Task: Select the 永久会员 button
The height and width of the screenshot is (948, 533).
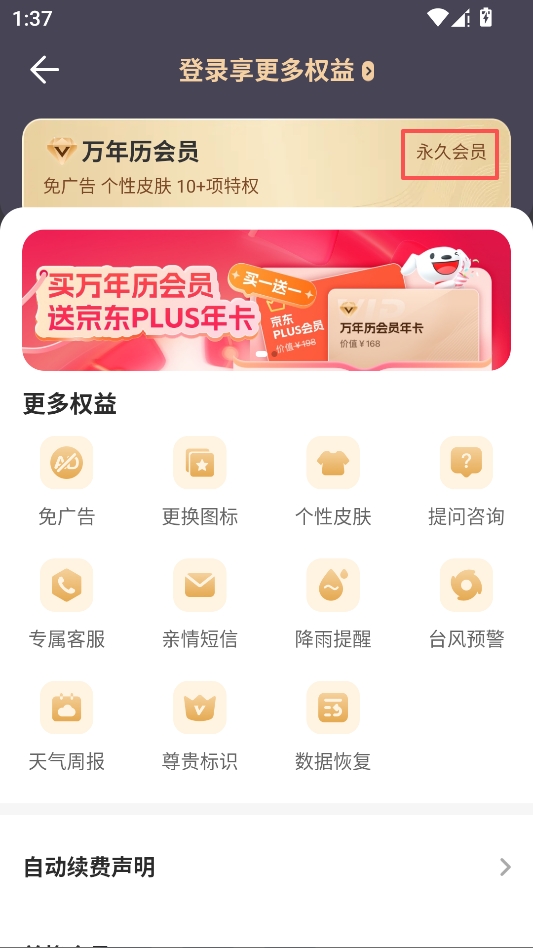Action: pyautogui.click(x=450, y=154)
